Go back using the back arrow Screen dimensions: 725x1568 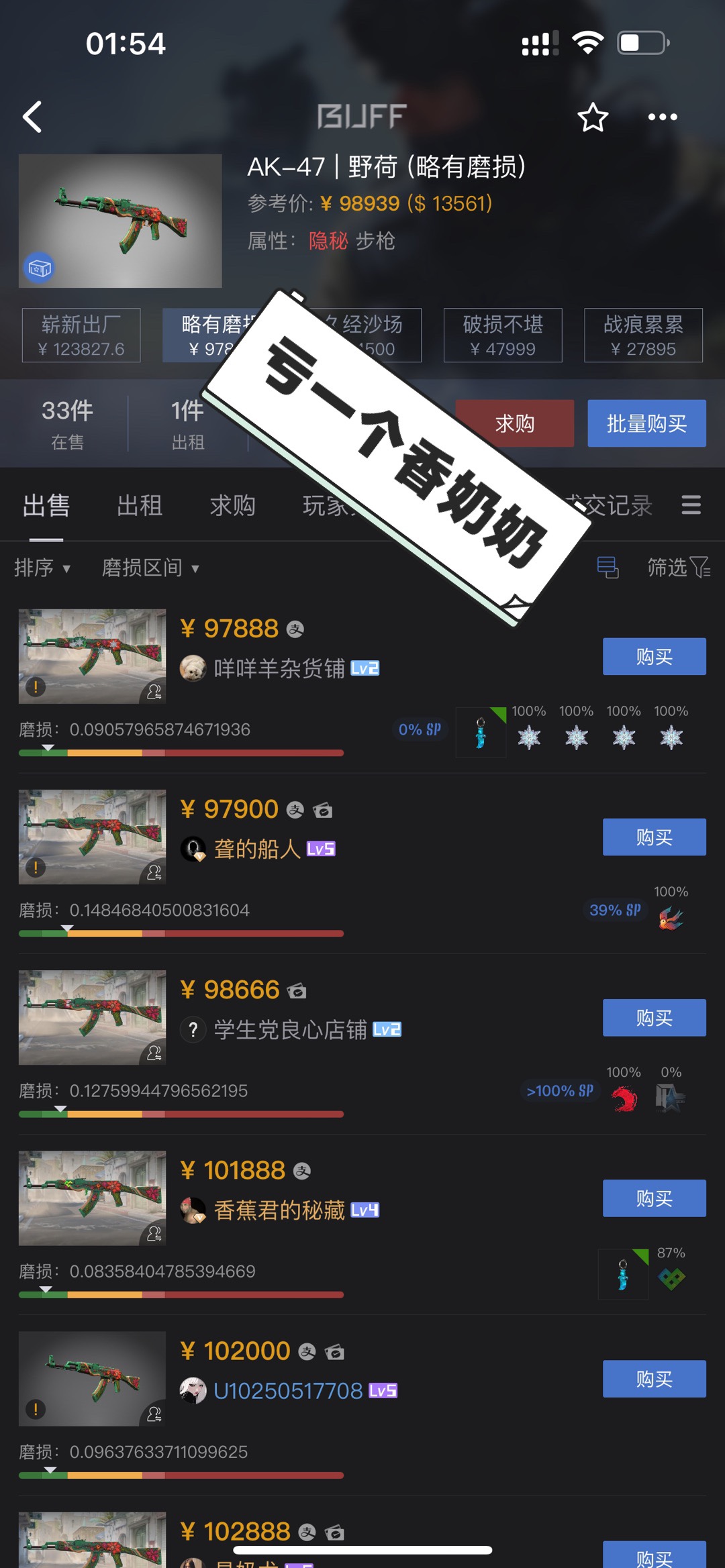(x=32, y=117)
